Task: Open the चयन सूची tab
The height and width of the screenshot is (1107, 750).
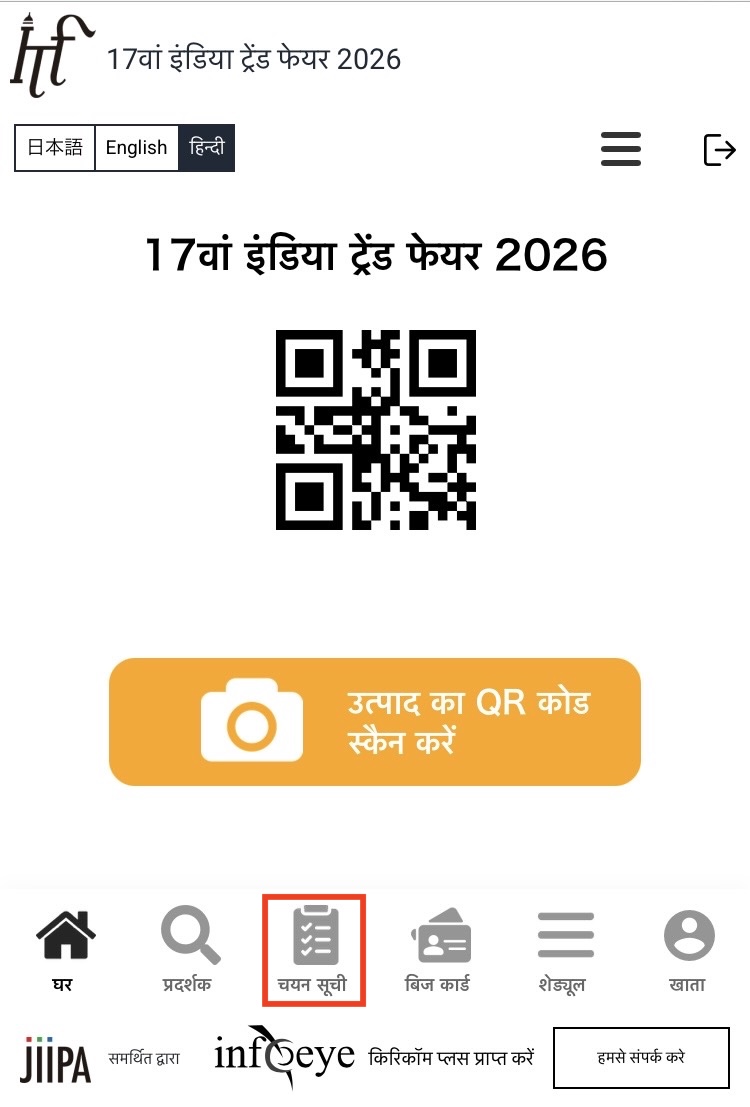Action: tap(314, 951)
